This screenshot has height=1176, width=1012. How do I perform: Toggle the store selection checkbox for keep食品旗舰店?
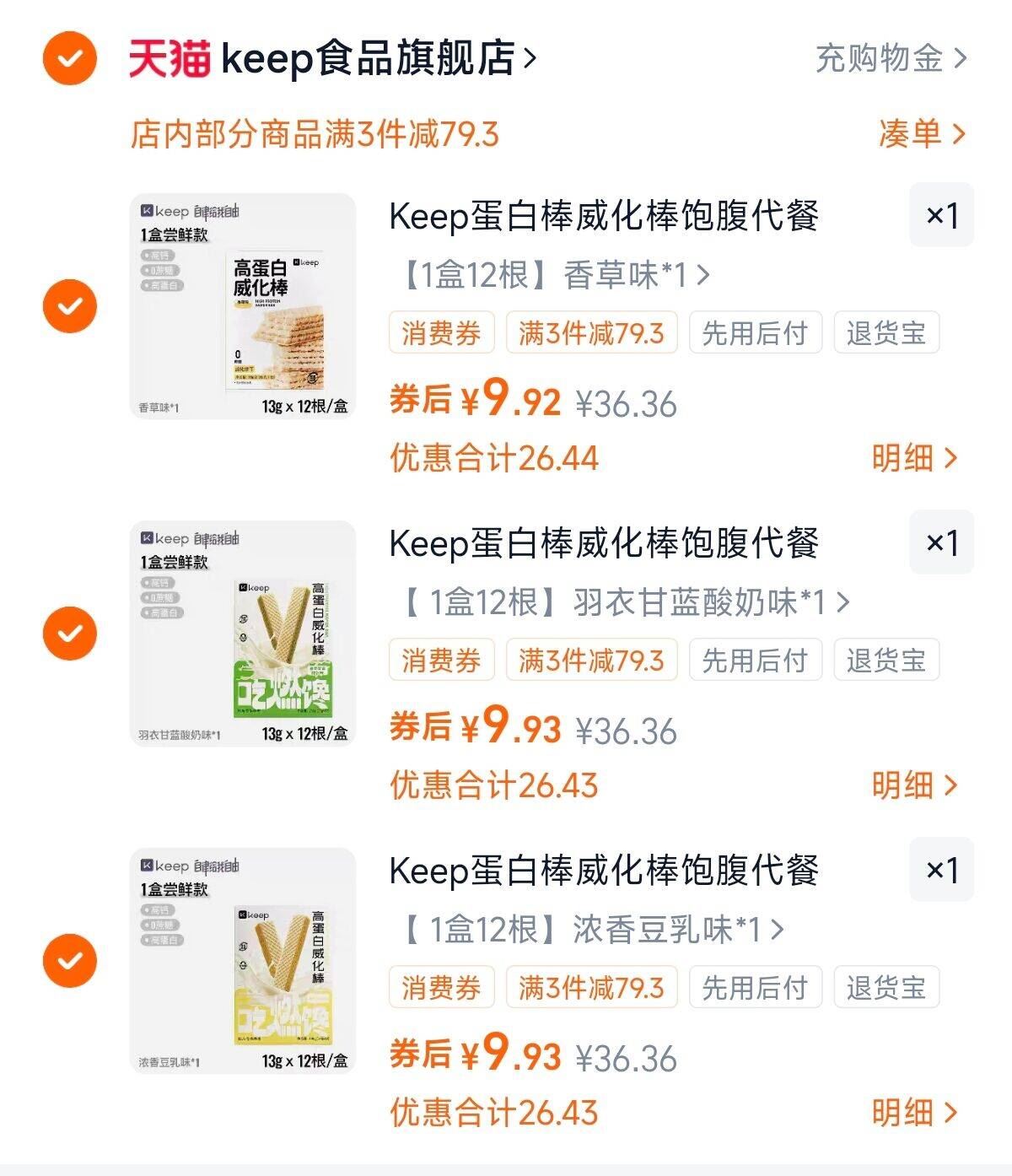69,58
